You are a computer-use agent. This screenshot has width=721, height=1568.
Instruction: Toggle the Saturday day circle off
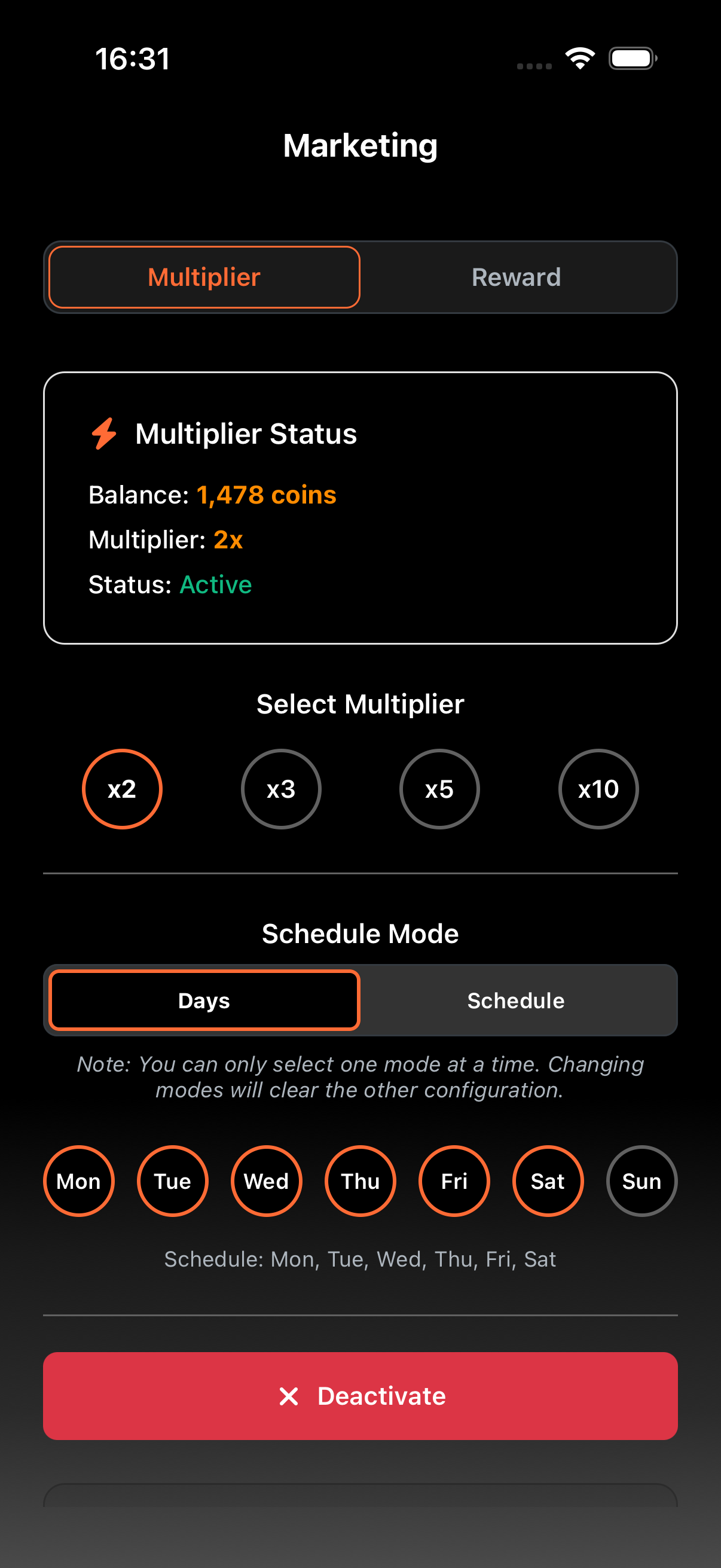tap(548, 1180)
